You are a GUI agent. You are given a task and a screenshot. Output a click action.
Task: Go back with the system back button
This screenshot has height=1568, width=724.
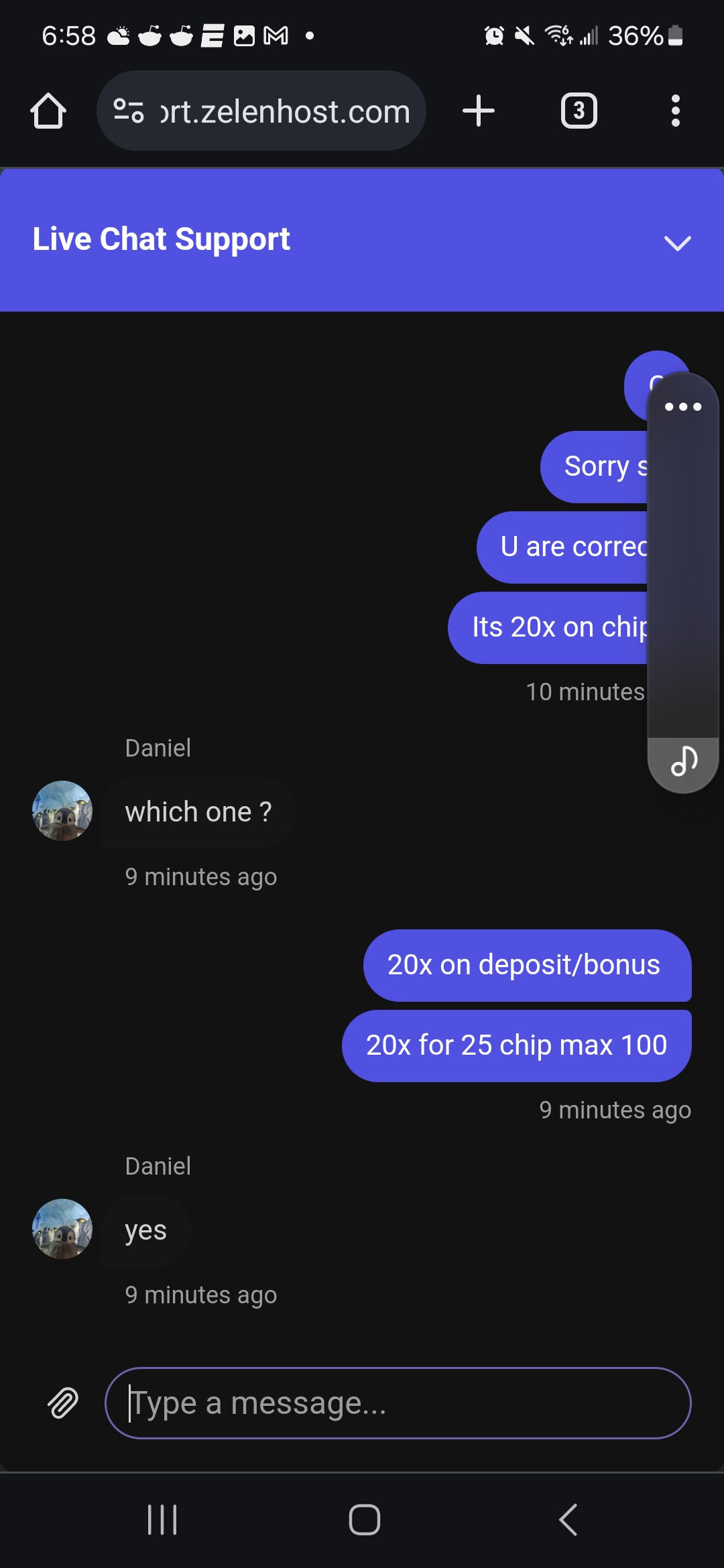pyautogui.click(x=568, y=1519)
